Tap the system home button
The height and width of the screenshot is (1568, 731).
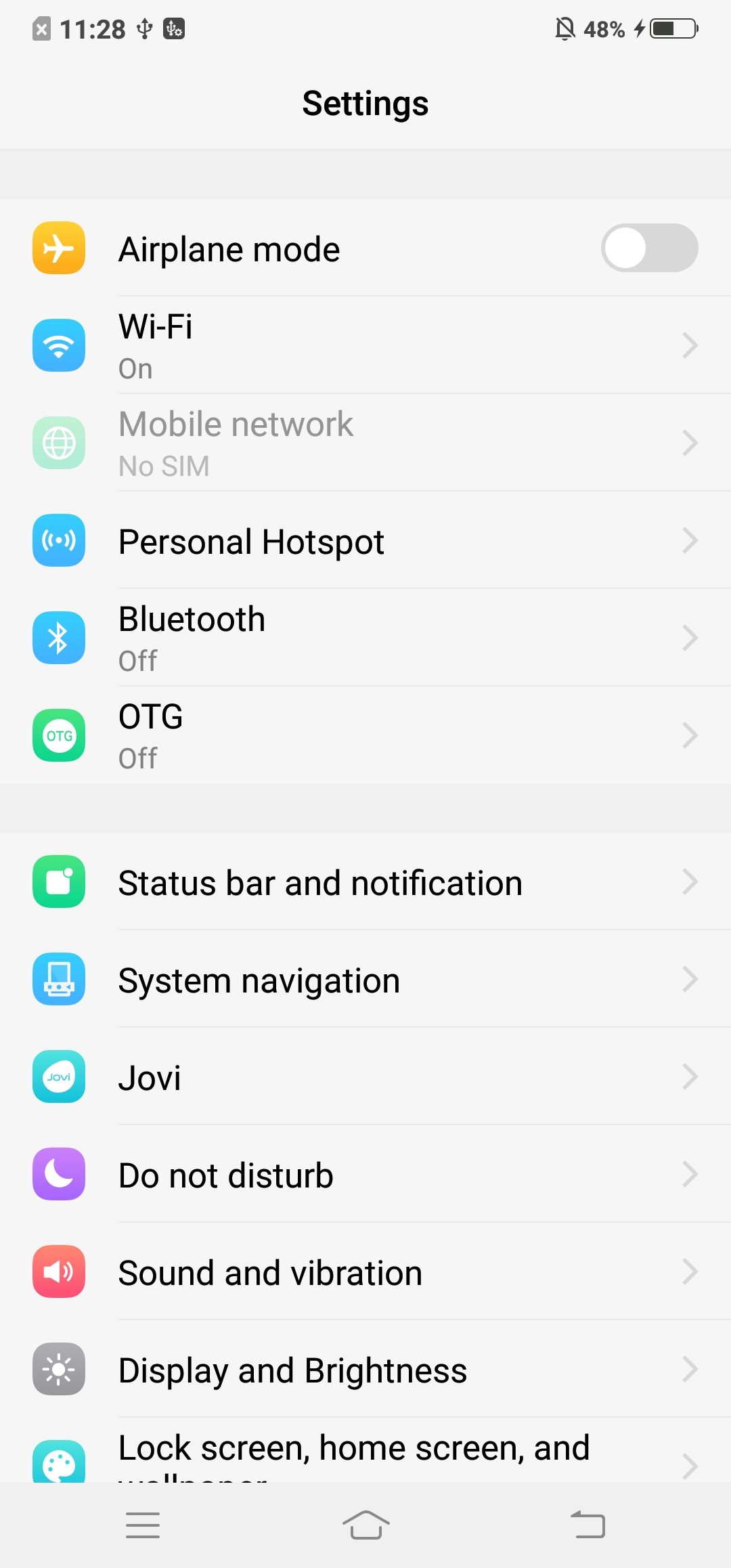[x=365, y=1525]
